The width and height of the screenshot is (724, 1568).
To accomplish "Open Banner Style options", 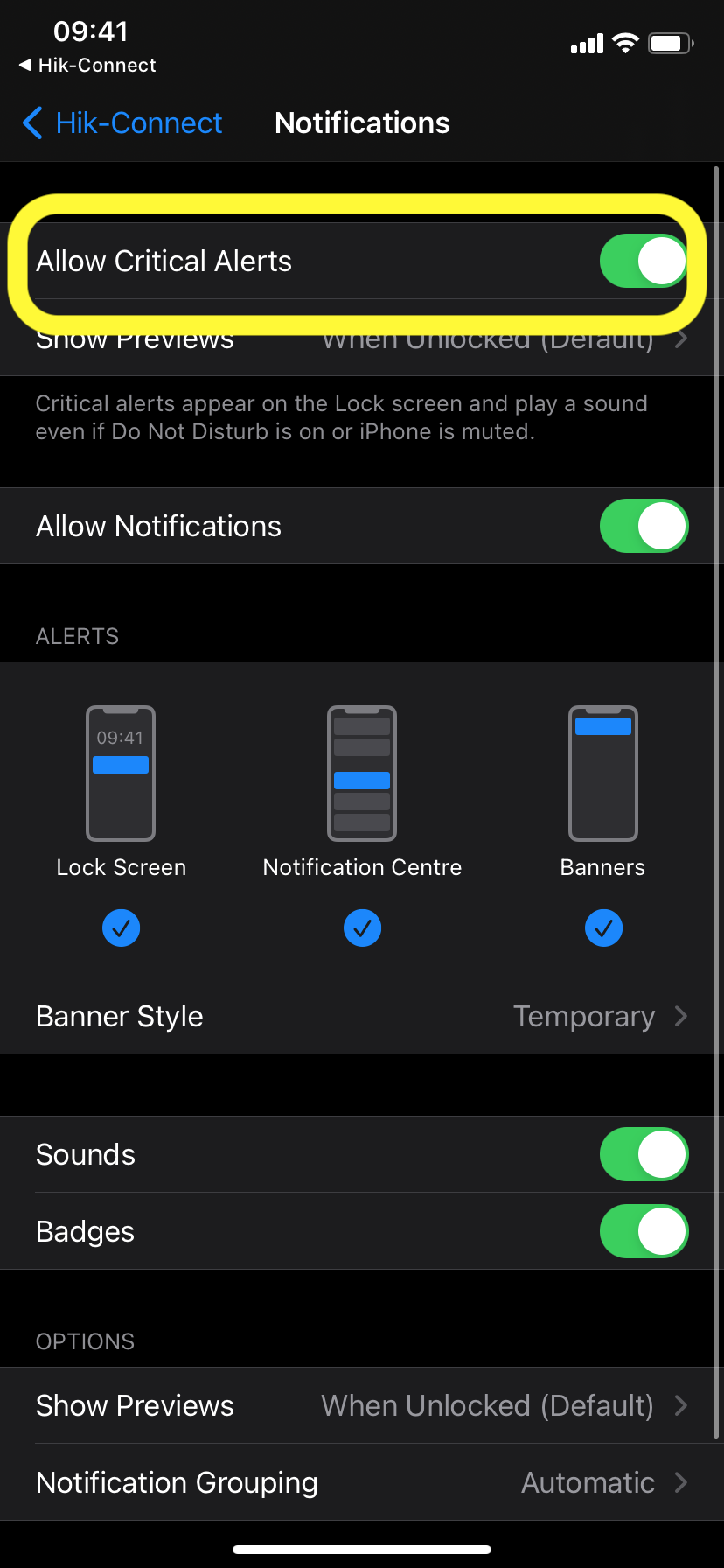I will [362, 1016].
